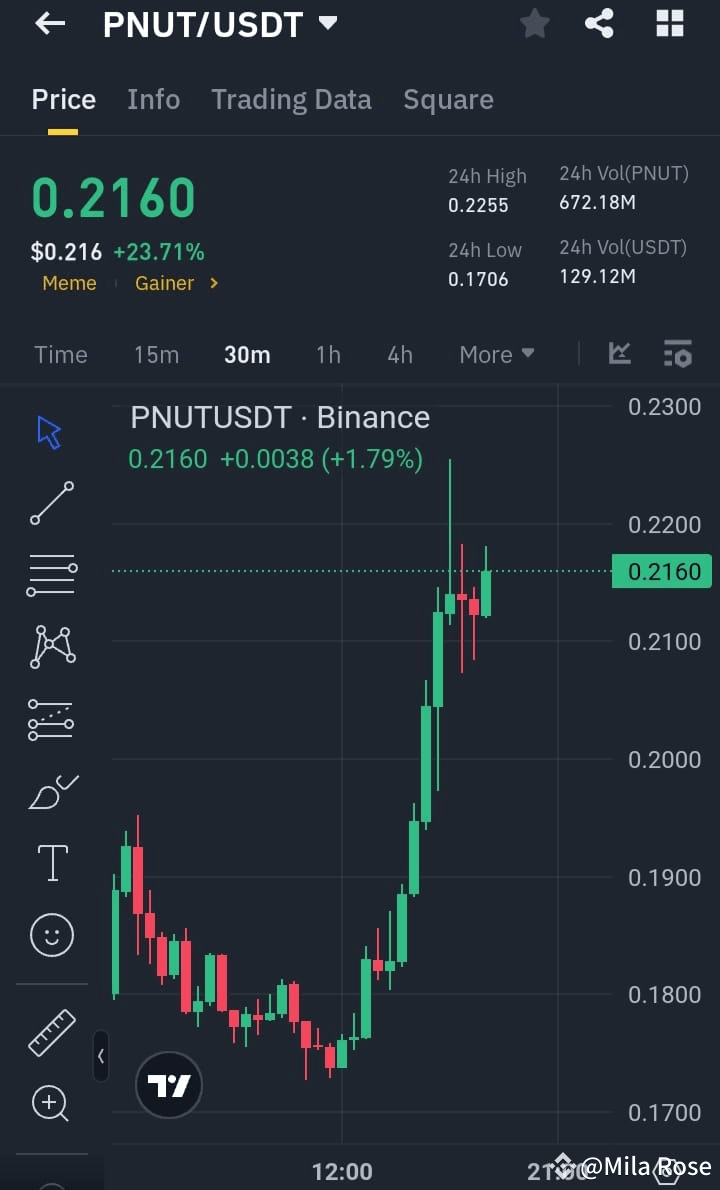Expand the More timeframes dropdown
The image size is (720, 1190).
pos(496,353)
